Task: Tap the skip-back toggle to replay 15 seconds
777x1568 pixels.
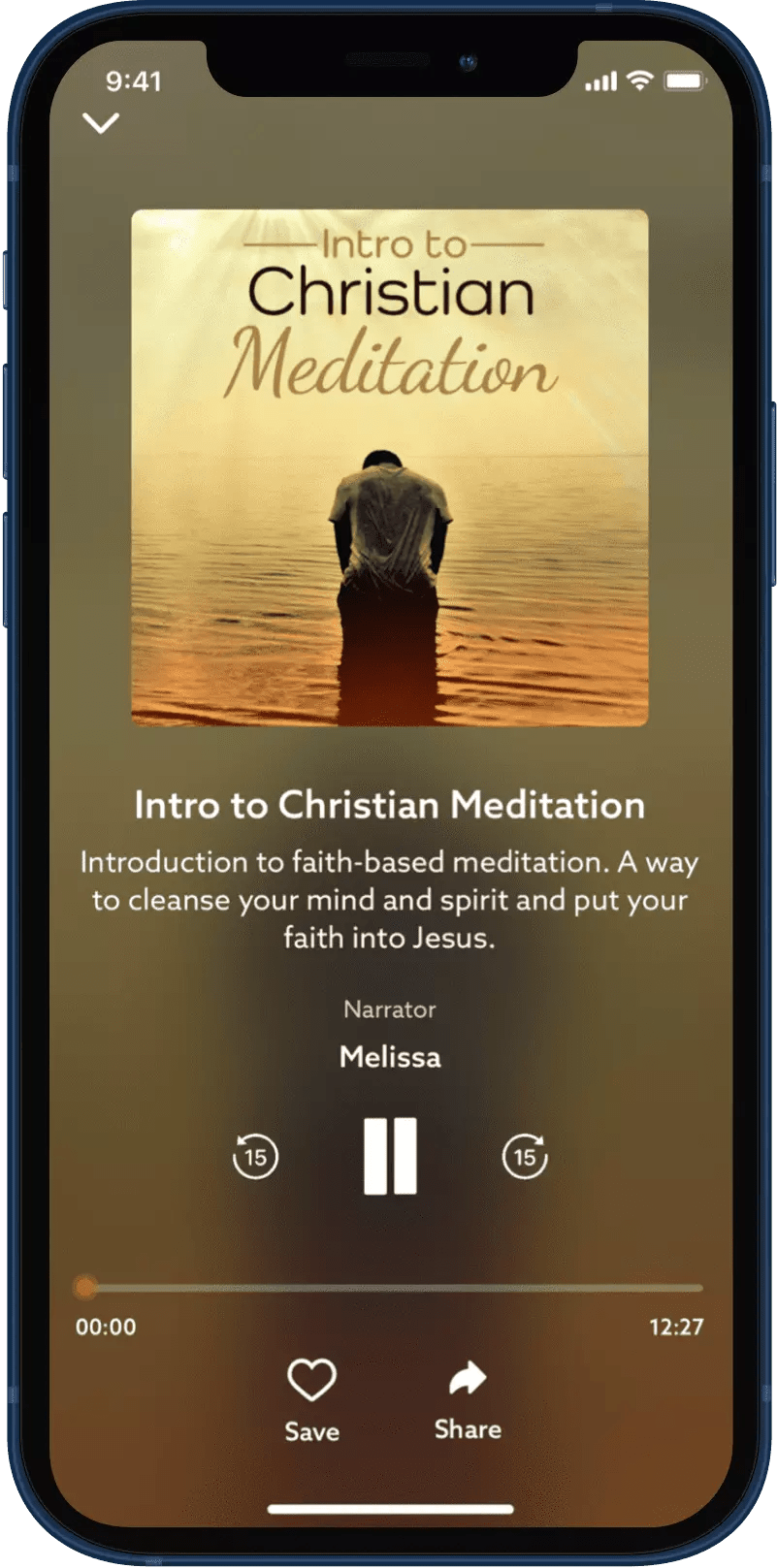Action: click(254, 1156)
